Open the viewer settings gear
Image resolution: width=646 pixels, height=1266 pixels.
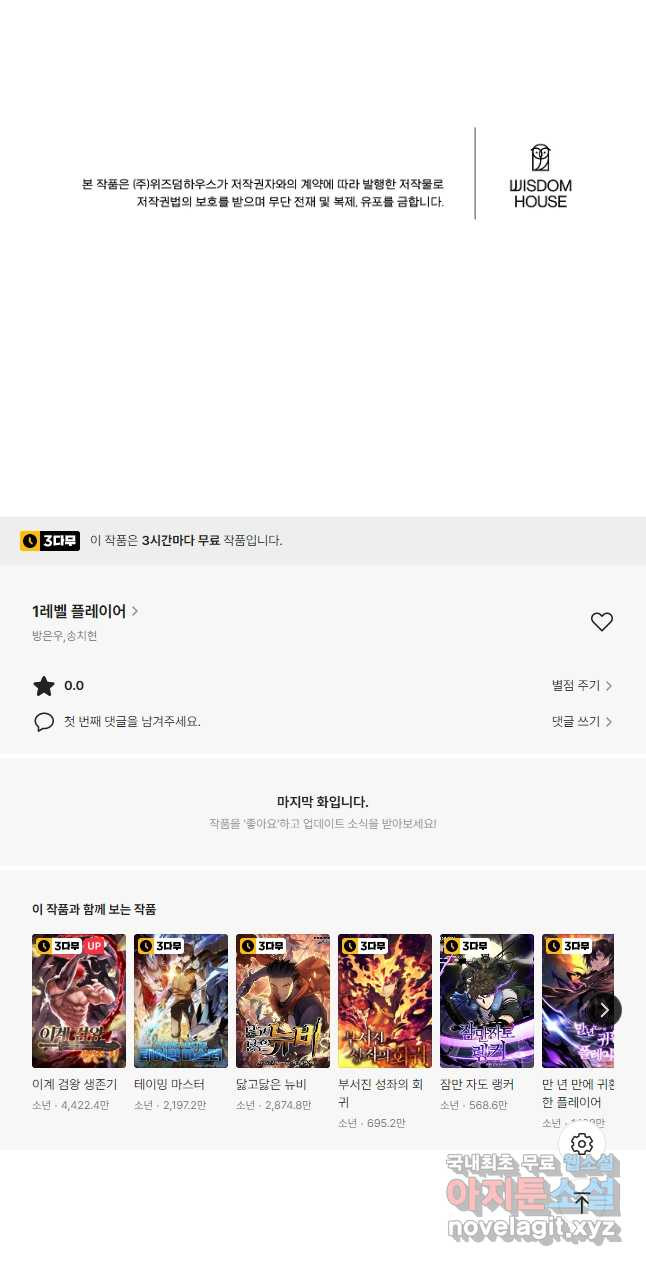click(582, 1144)
